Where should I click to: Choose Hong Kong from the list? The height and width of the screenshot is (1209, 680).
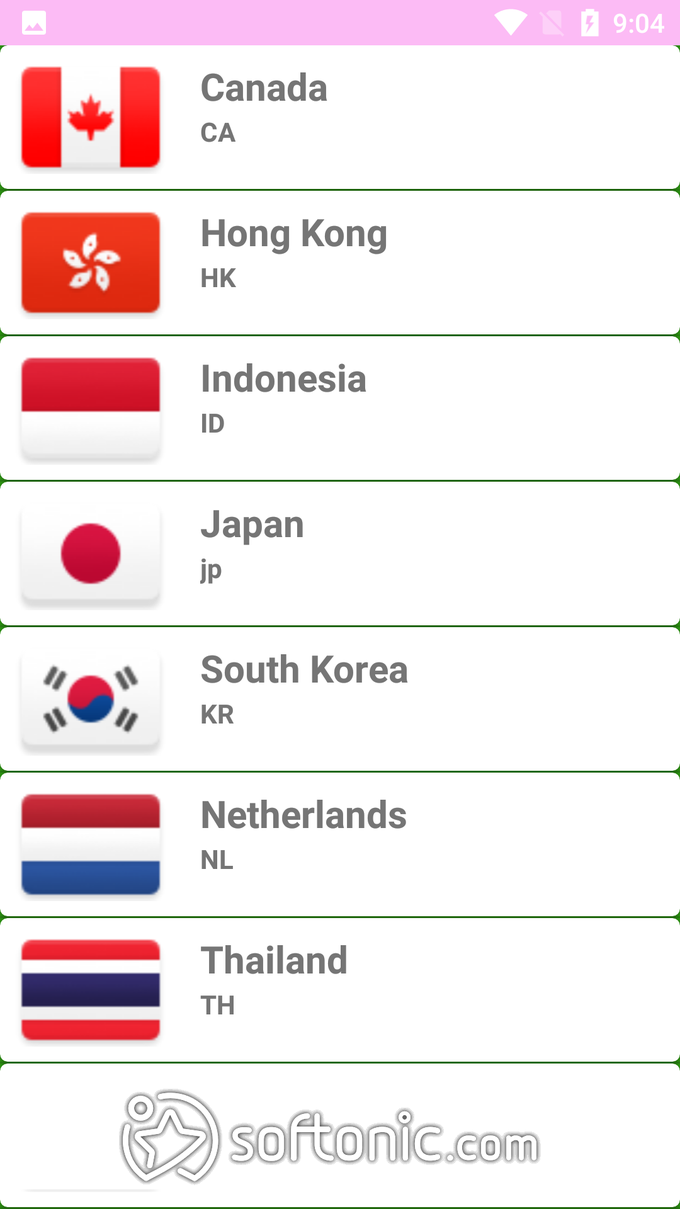tap(340, 262)
